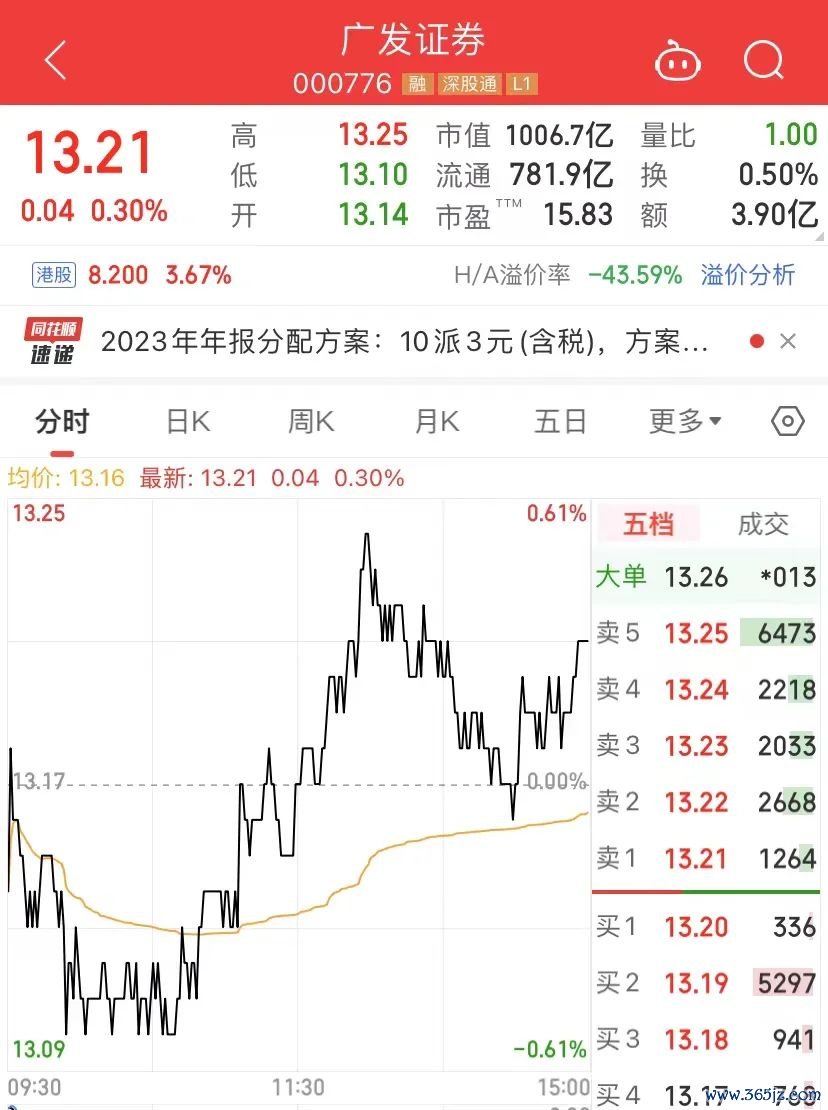Go back using the header arrow
Screen dimensions: 828x1110
pos(56,61)
